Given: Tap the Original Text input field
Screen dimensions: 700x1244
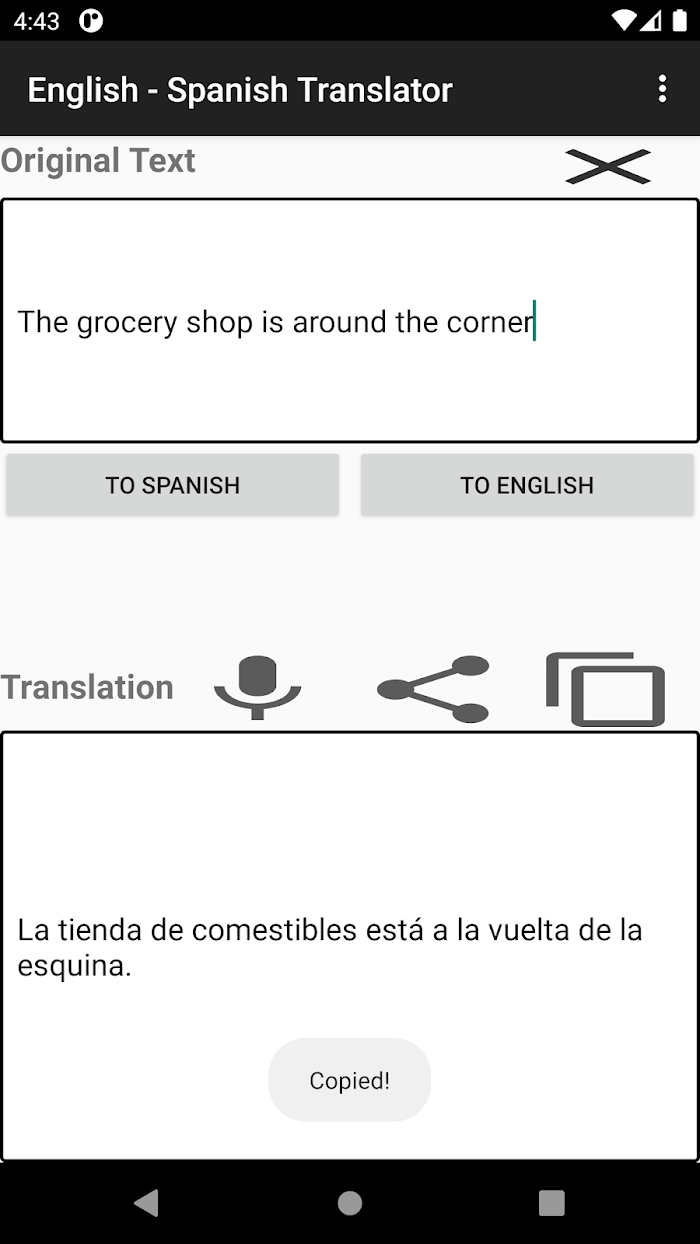Looking at the screenshot, I should pyautogui.click(x=350, y=321).
